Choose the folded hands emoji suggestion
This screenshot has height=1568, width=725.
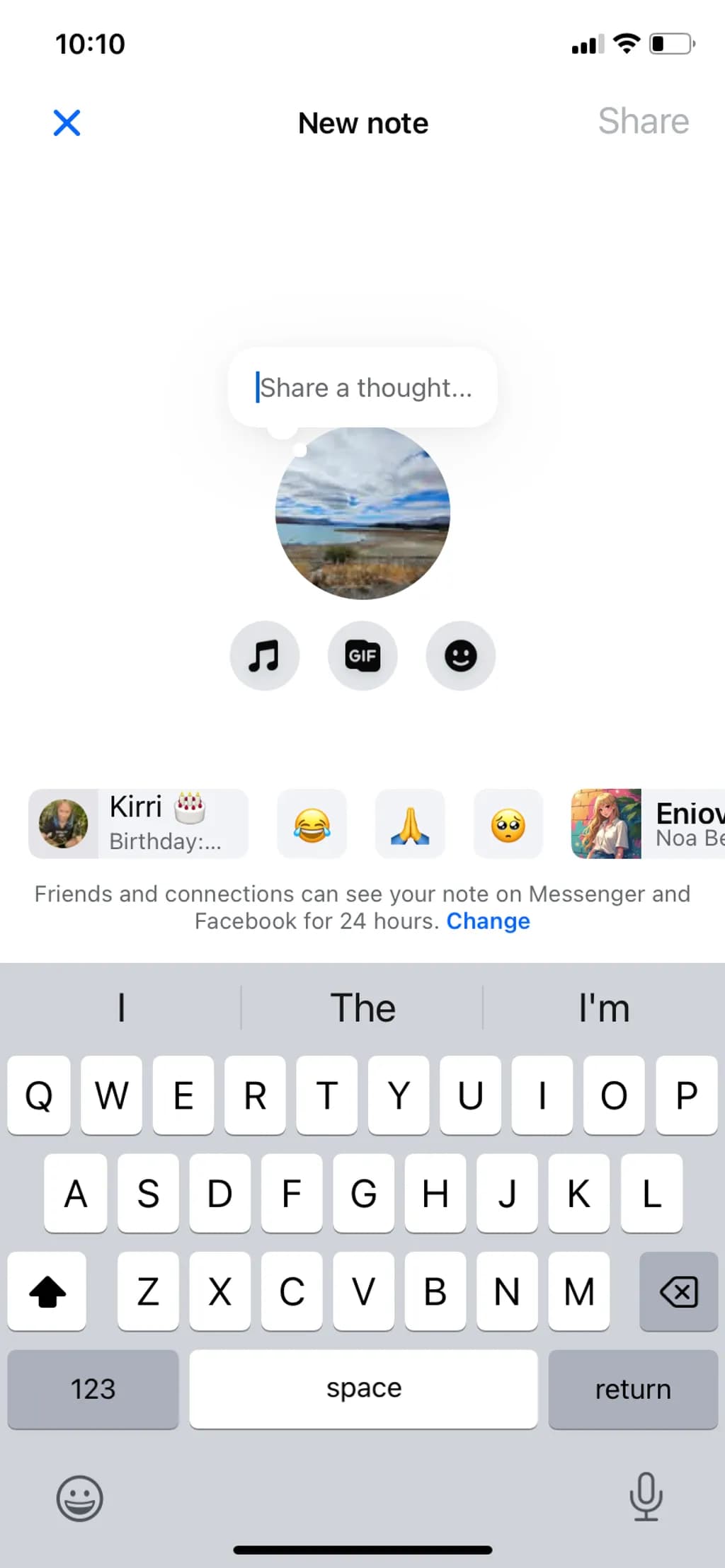pyautogui.click(x=410, y=824)
